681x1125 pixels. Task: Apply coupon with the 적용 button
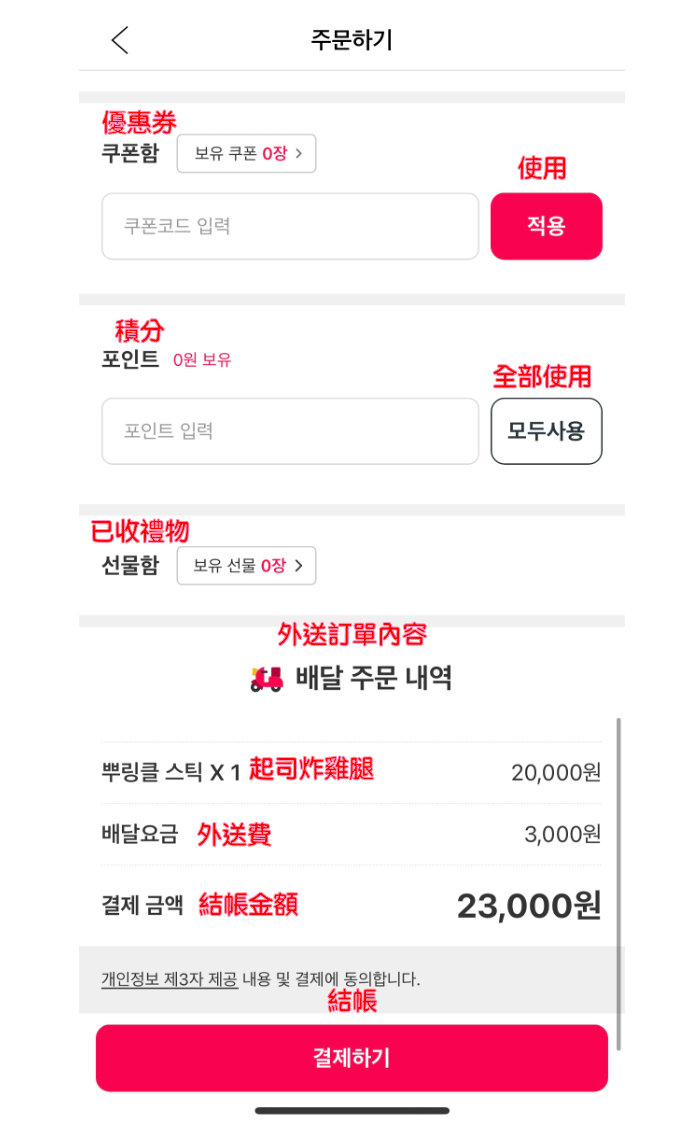[546, 226]
